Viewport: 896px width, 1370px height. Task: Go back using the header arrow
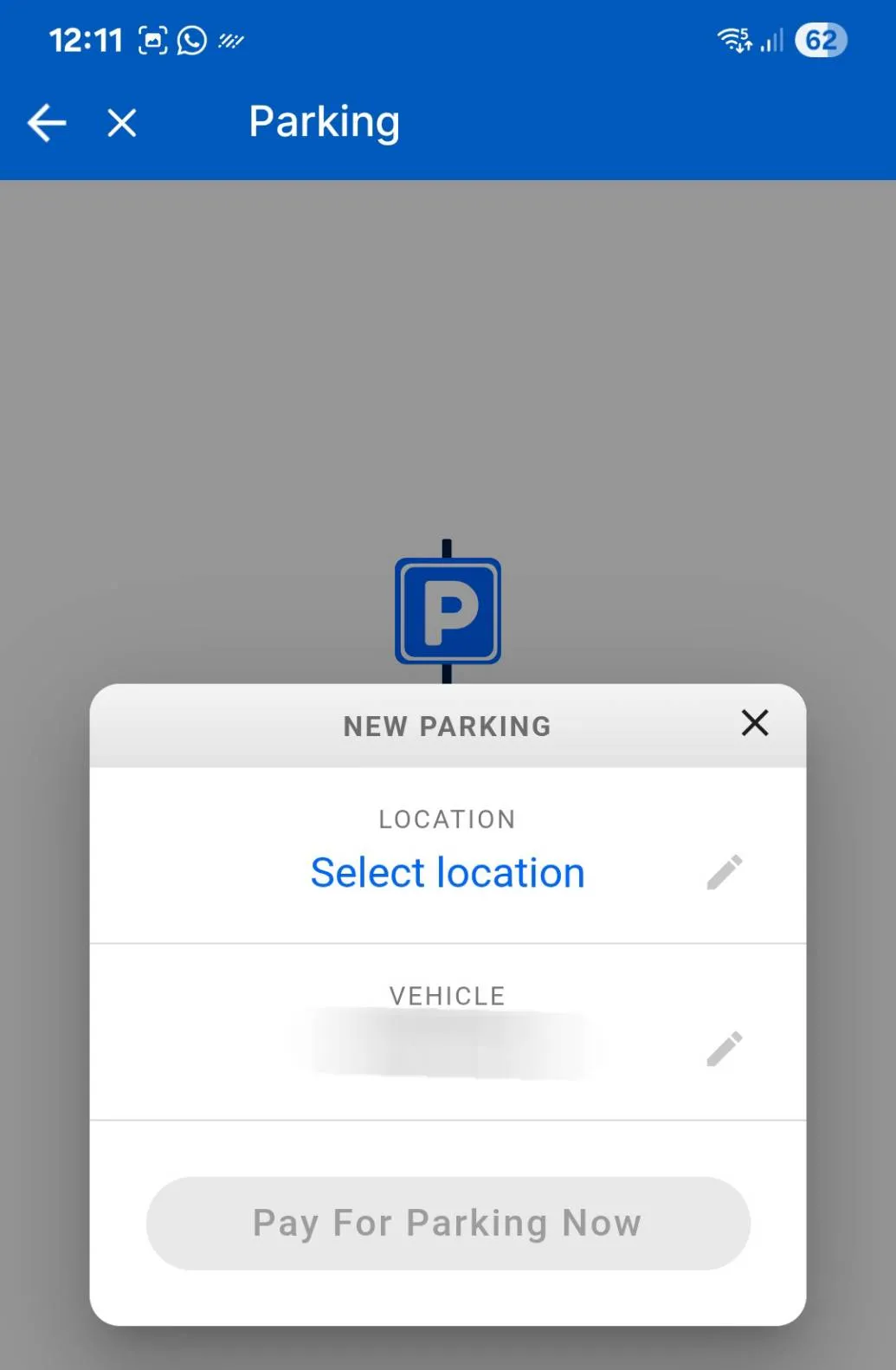click(x=47, y=123)
